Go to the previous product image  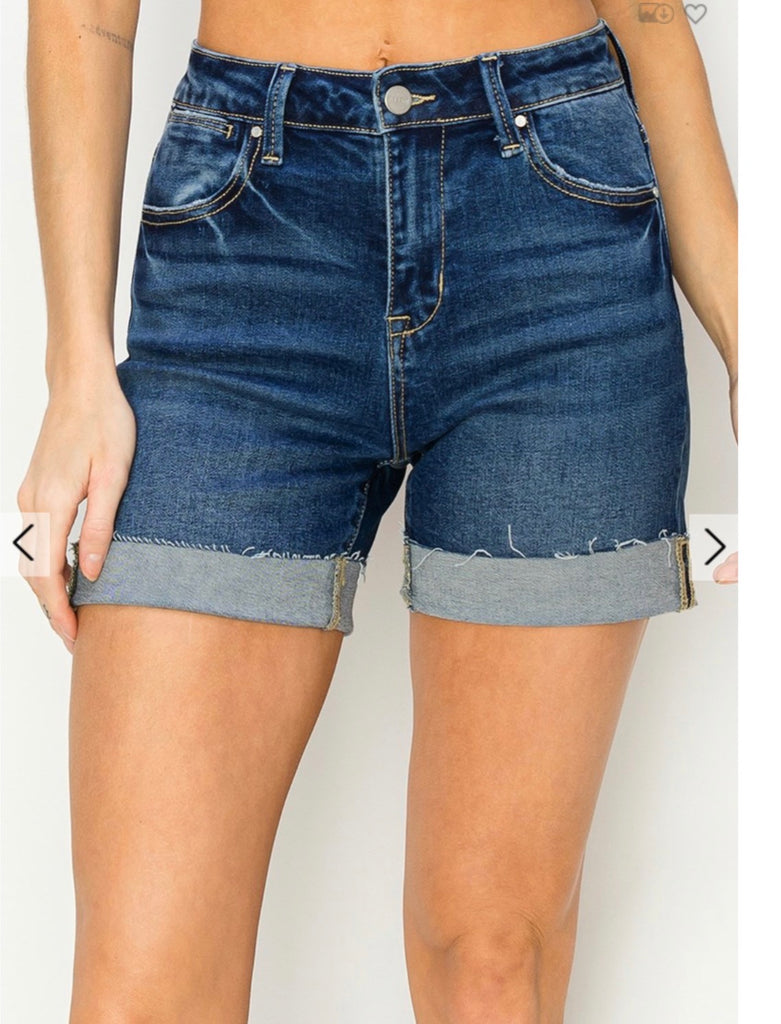tap(23, 544)
